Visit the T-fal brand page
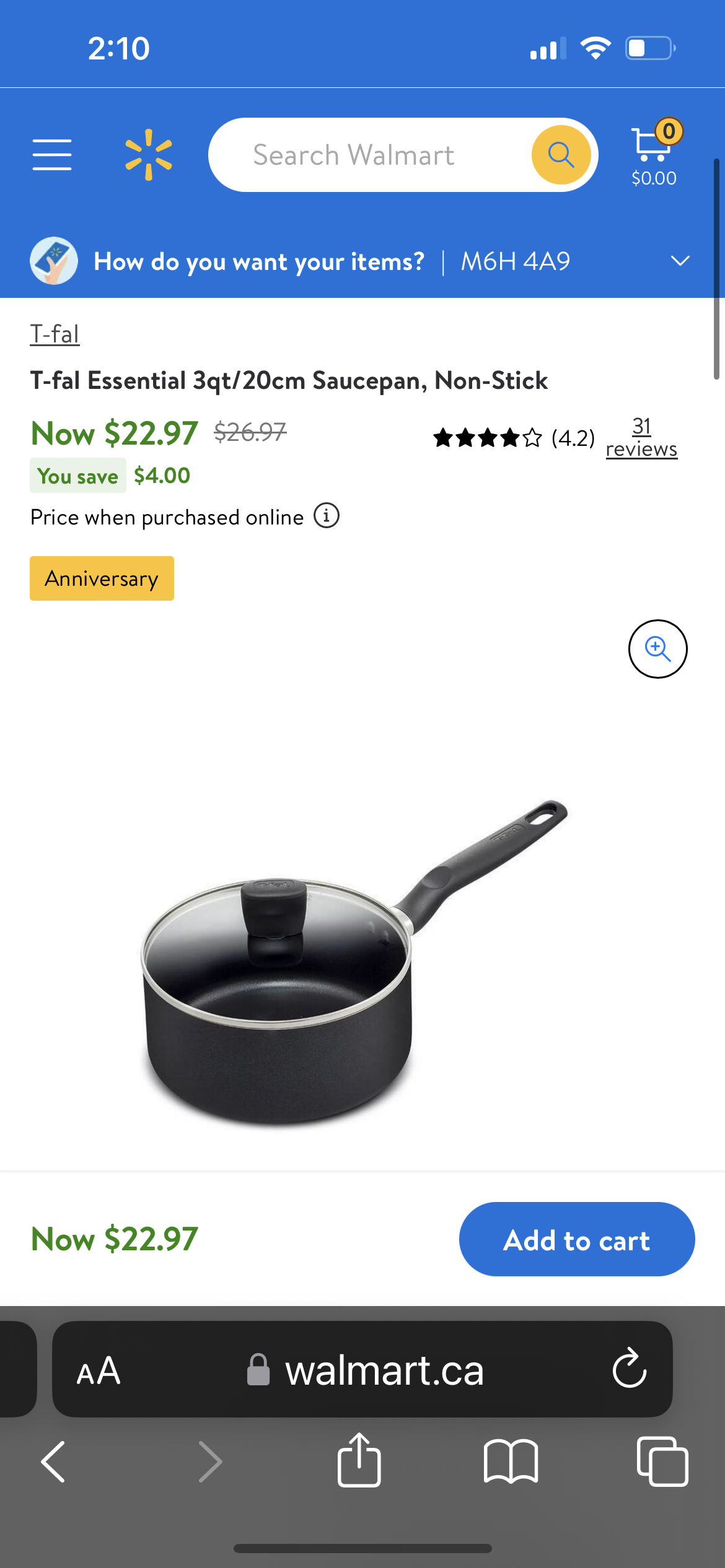This screenshot has width=725, height=1568. click(55, 333)
